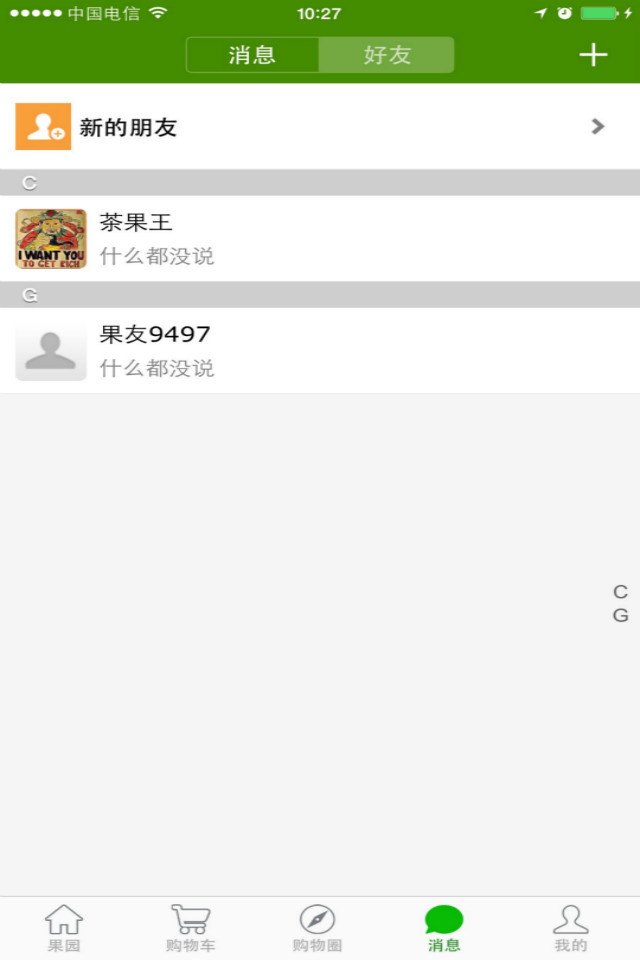Switch to the 消息 segment at top

point(252,55)
